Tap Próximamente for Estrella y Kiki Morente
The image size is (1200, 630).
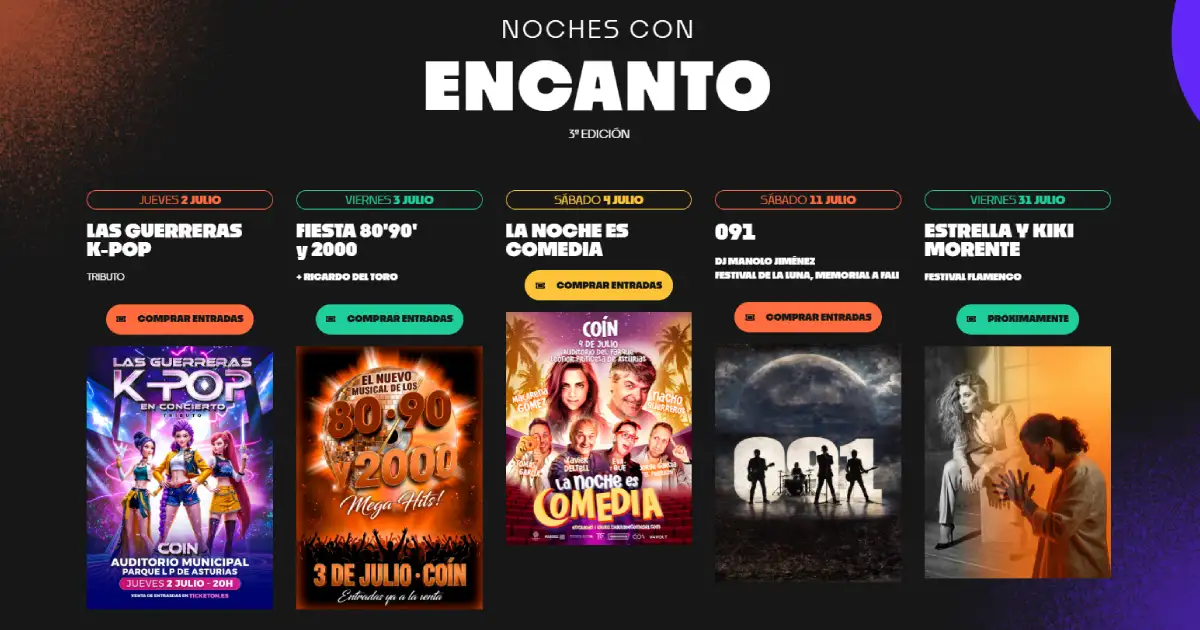pos(1017,319)
